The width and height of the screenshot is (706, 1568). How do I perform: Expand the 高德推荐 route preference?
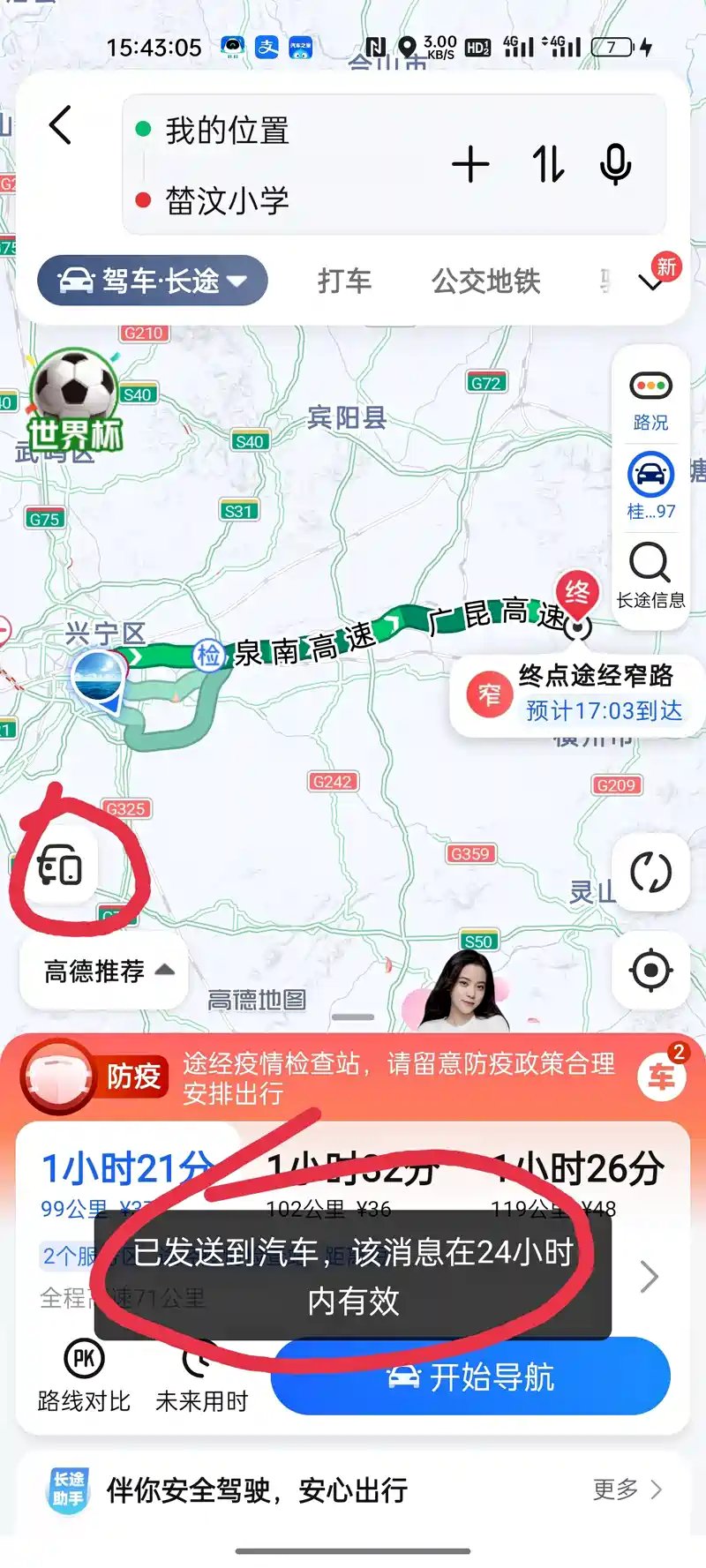coord(104,971)
